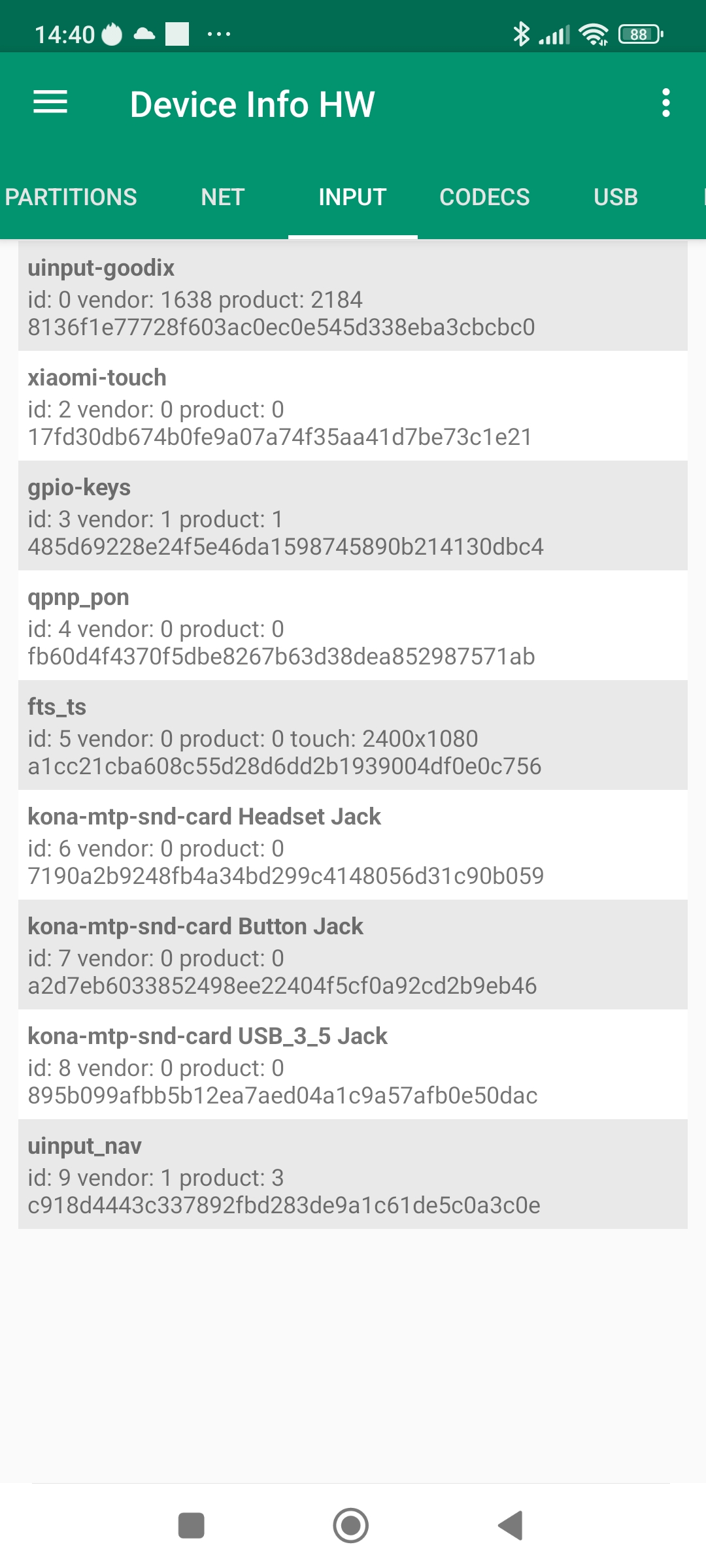Image resolution: width=706 pixels, height=1568 pixels.
Task: Open the fts_ts touchscreen entry
Action: coord(353,736)
